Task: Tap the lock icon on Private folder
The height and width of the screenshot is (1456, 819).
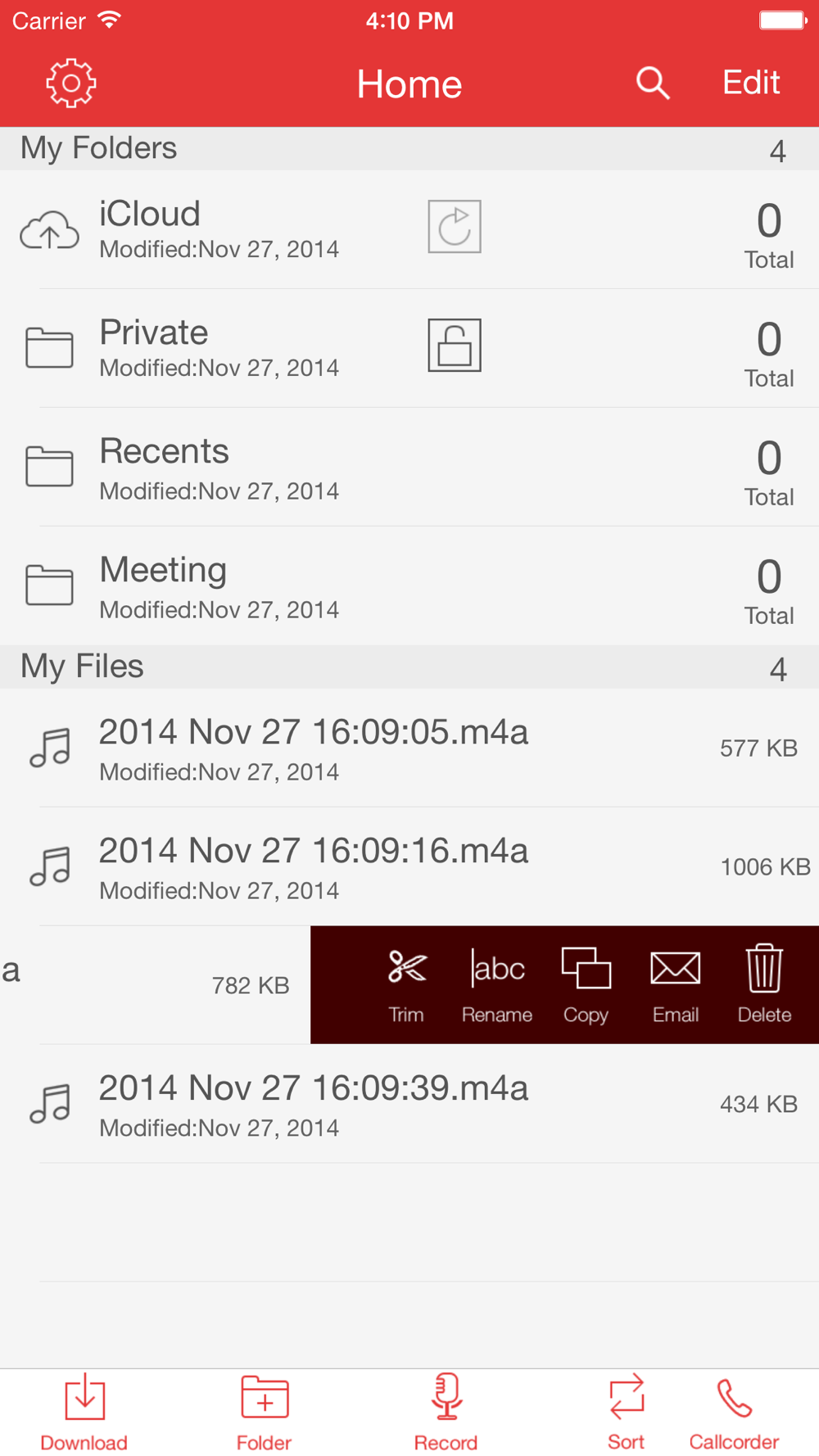Action: [455, 346]
